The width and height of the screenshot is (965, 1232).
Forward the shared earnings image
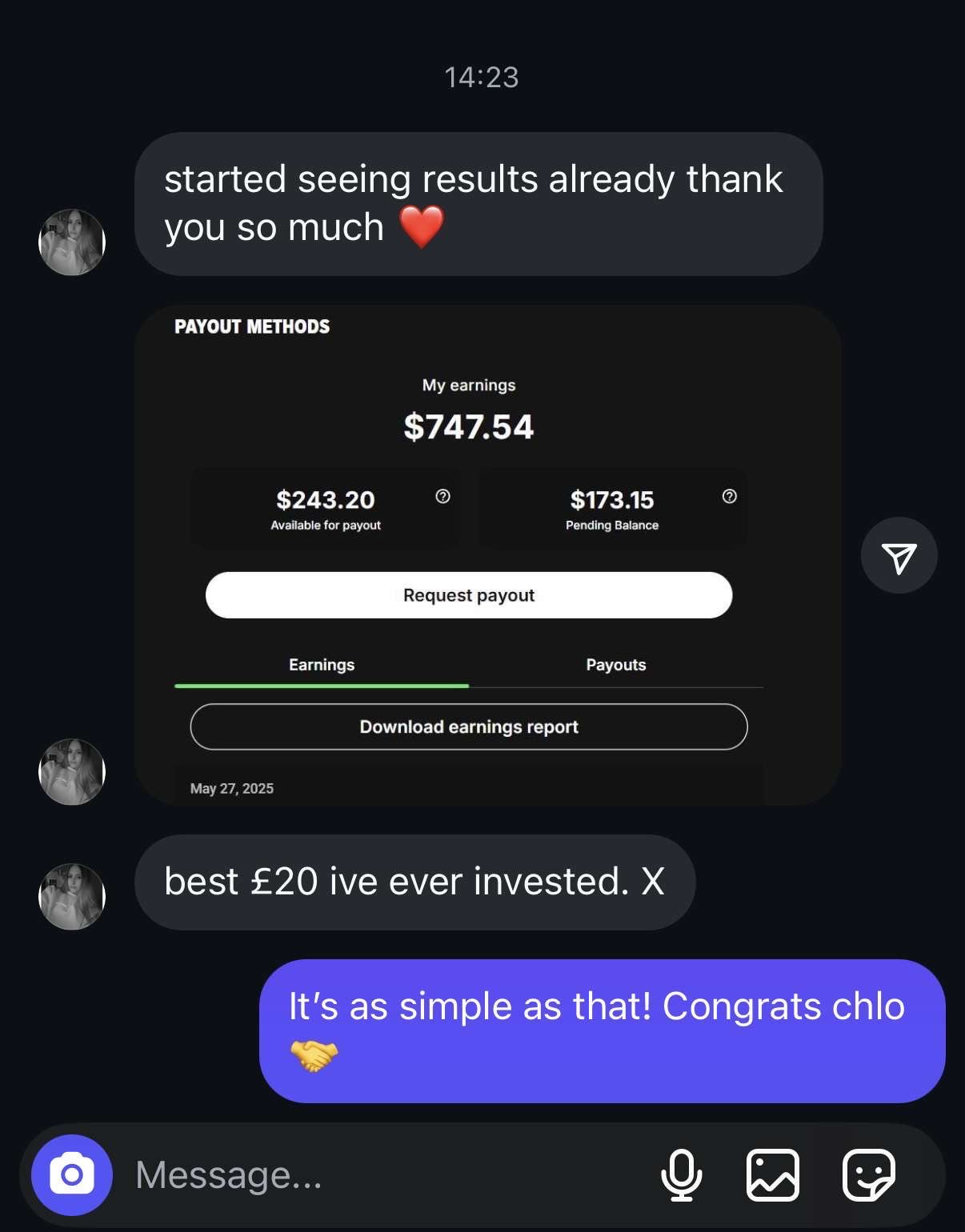[899, 556]
